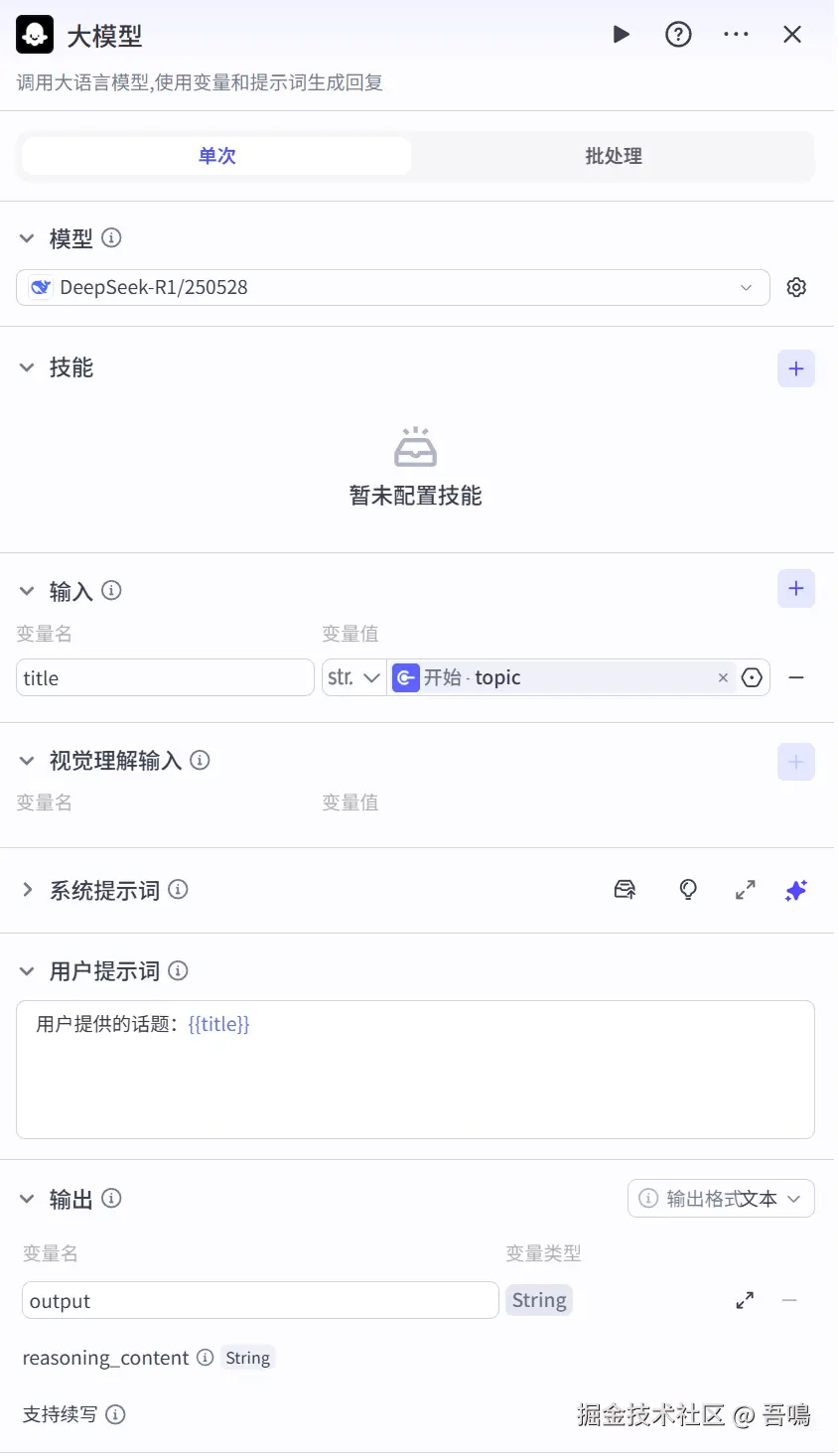Enlarge the 系统提示词 editor
838x1456 pixels.
pyautogui.click(x=745, y=890)
